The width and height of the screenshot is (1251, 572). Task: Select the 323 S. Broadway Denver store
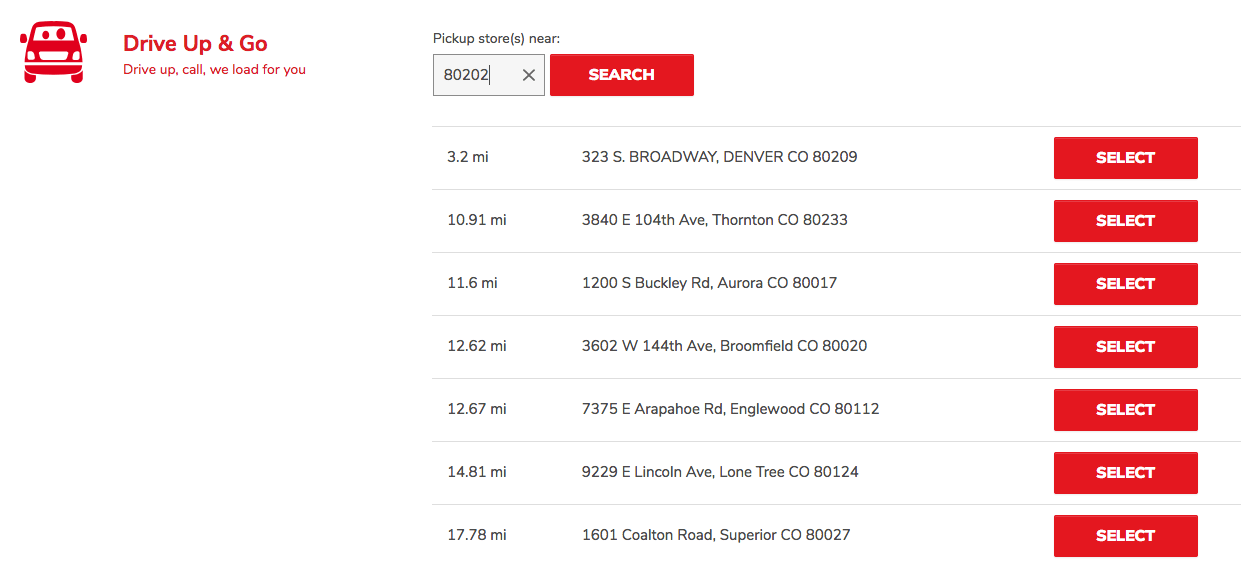coord(1125,158)
